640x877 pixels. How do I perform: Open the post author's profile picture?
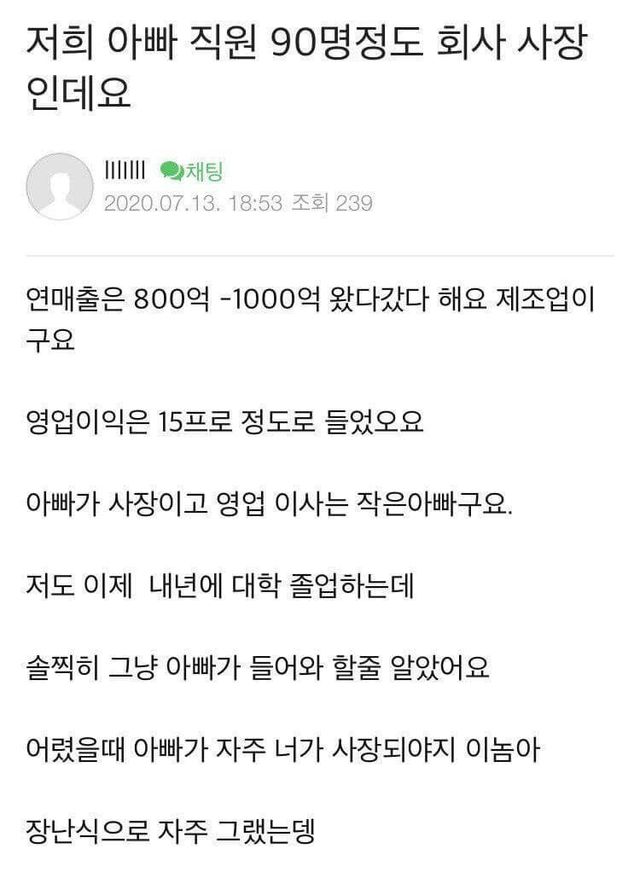point(59,186)
